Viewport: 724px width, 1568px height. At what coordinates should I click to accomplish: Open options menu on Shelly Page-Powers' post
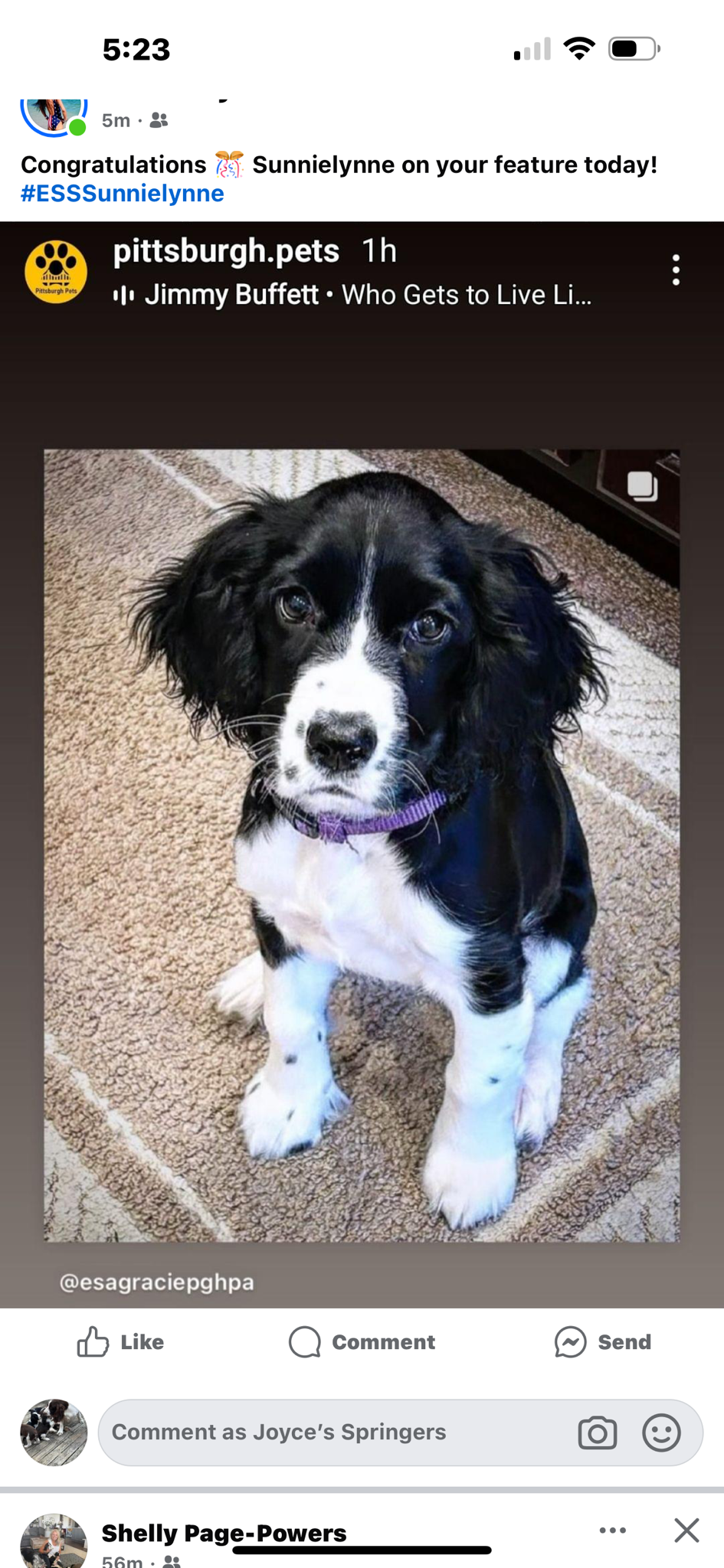(x=612, y=1530)
